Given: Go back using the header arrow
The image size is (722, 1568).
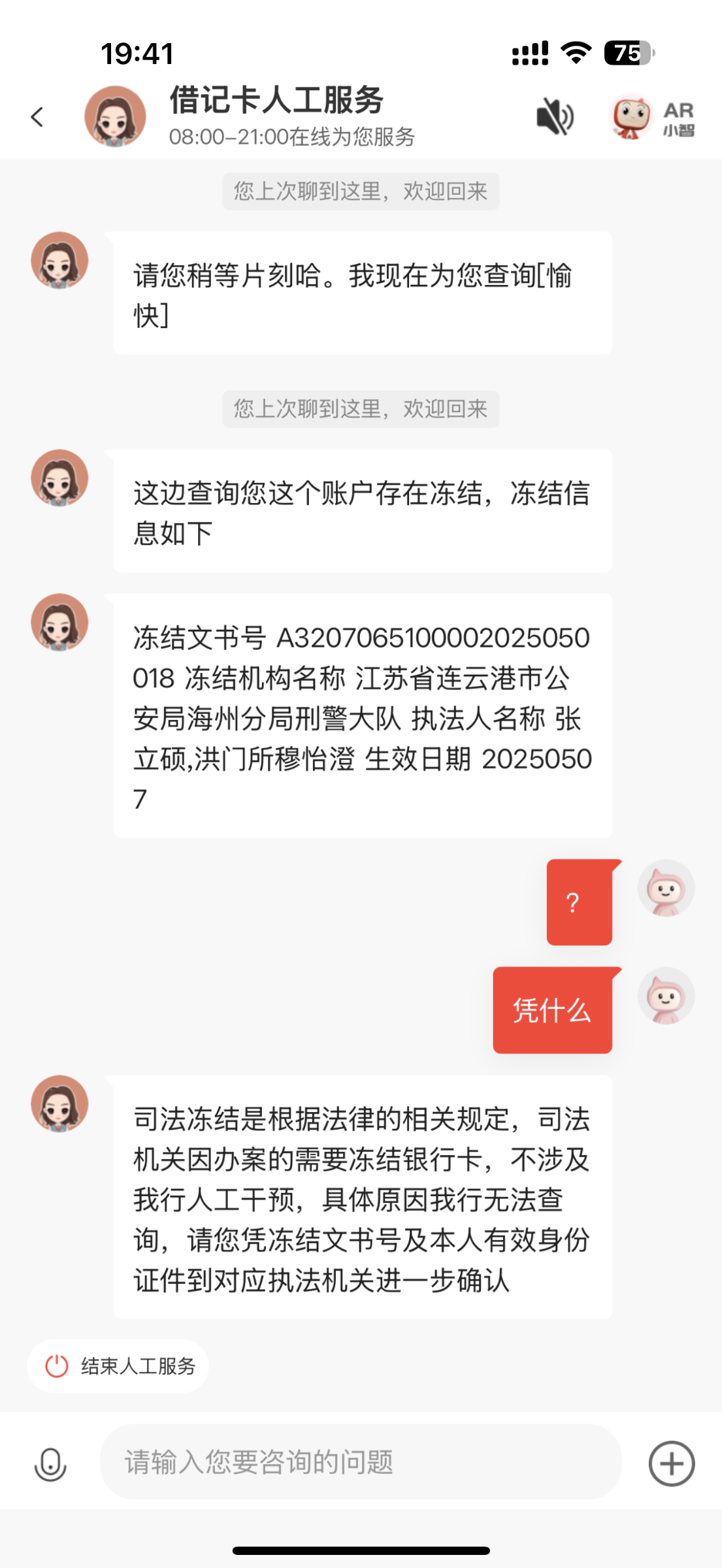Looking at the screenshot, I should (37, 117).
